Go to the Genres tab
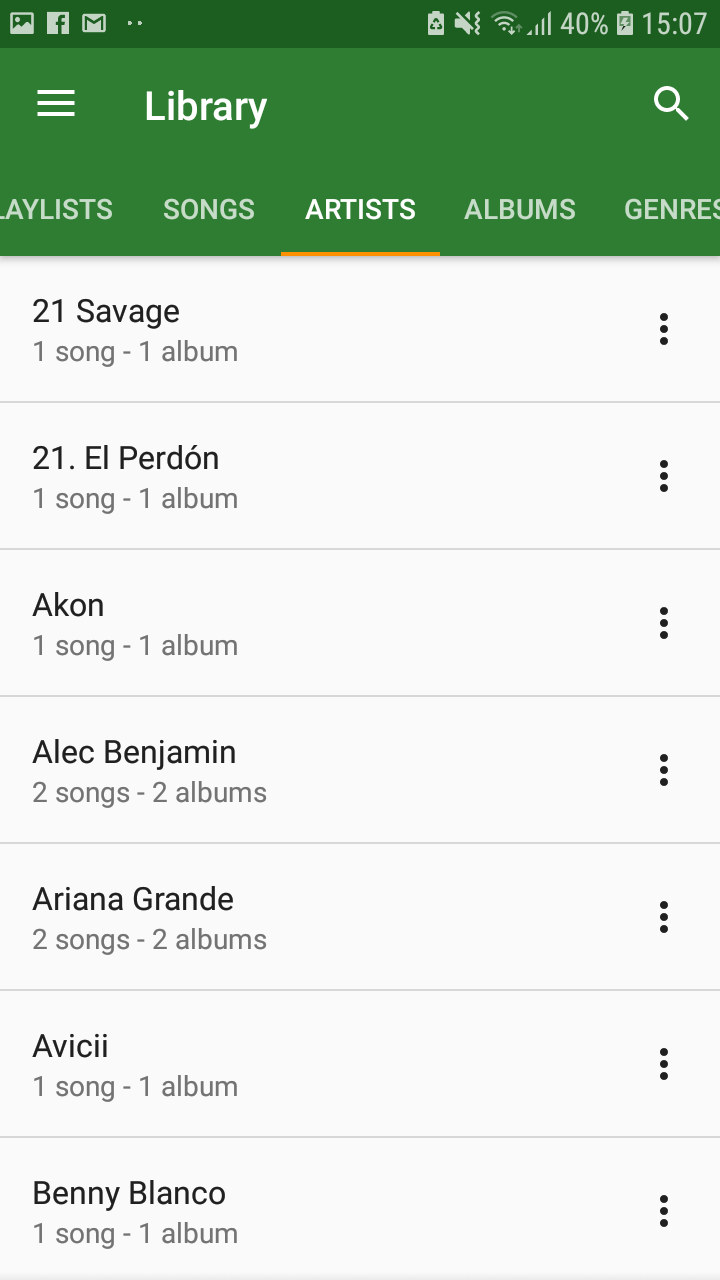The height and width of the screenshot is (1280, 720). pyautogui.click(x=670, y=209)
